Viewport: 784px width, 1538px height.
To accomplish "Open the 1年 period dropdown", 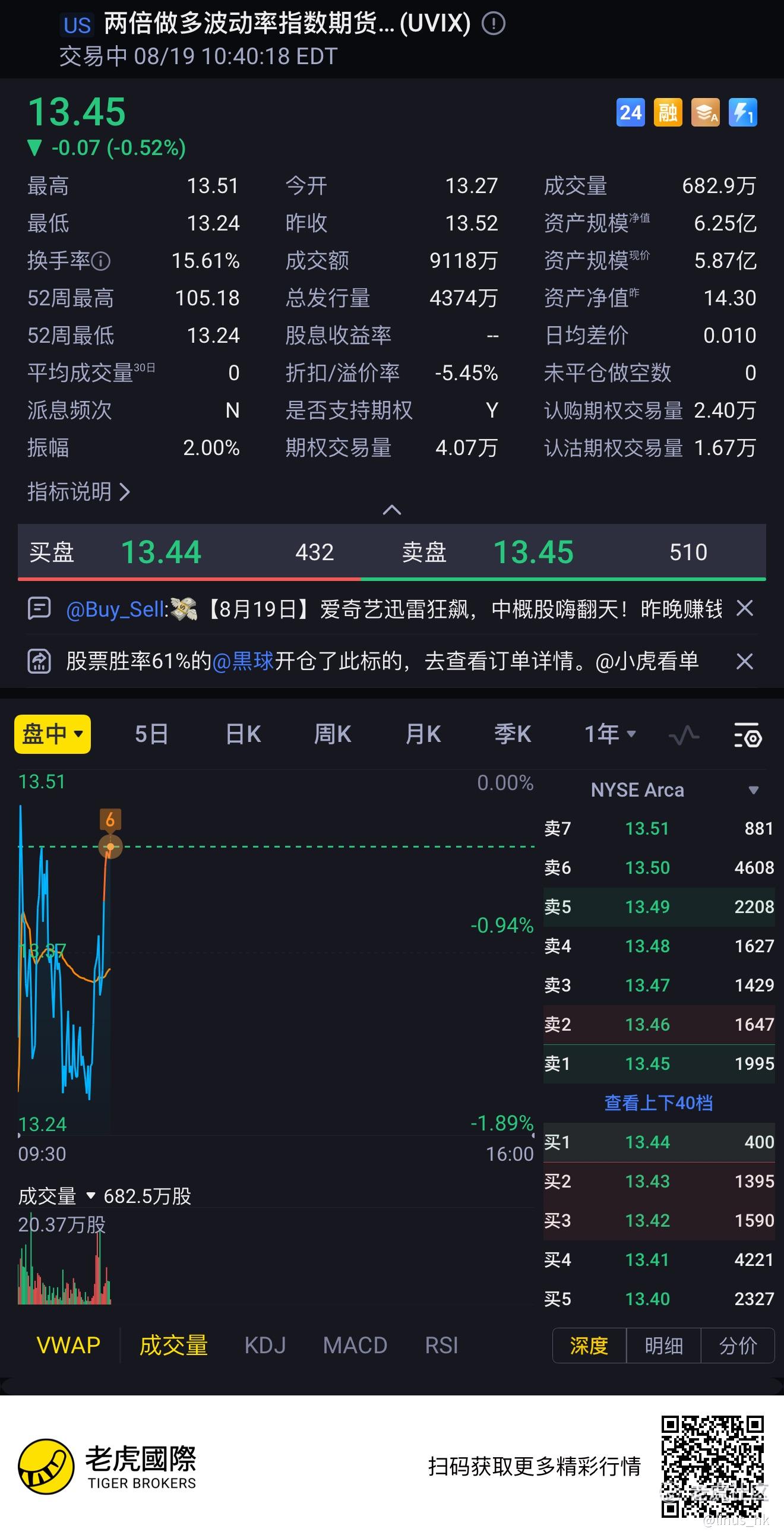I will [x=610, y=734].
